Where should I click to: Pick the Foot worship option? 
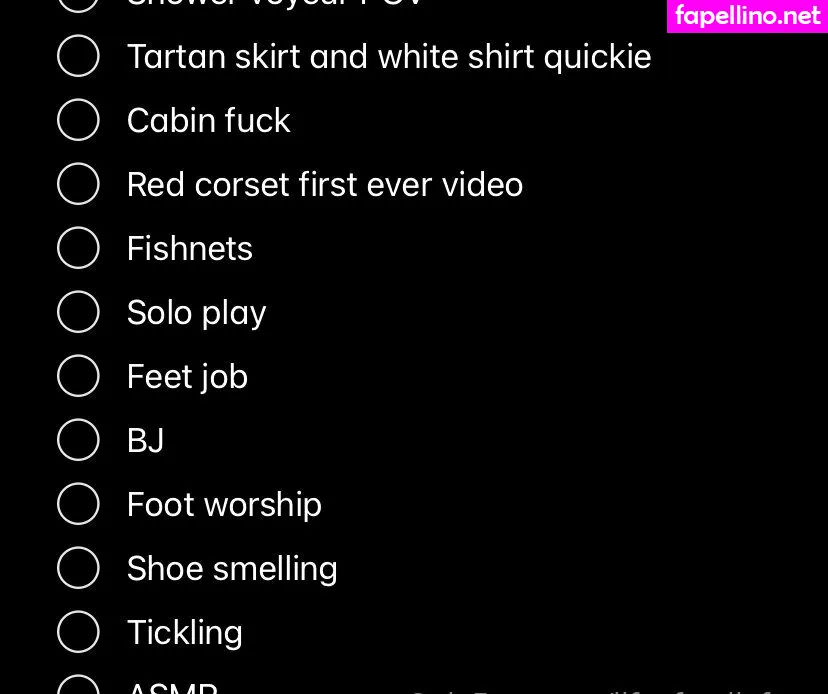(78, 504)
